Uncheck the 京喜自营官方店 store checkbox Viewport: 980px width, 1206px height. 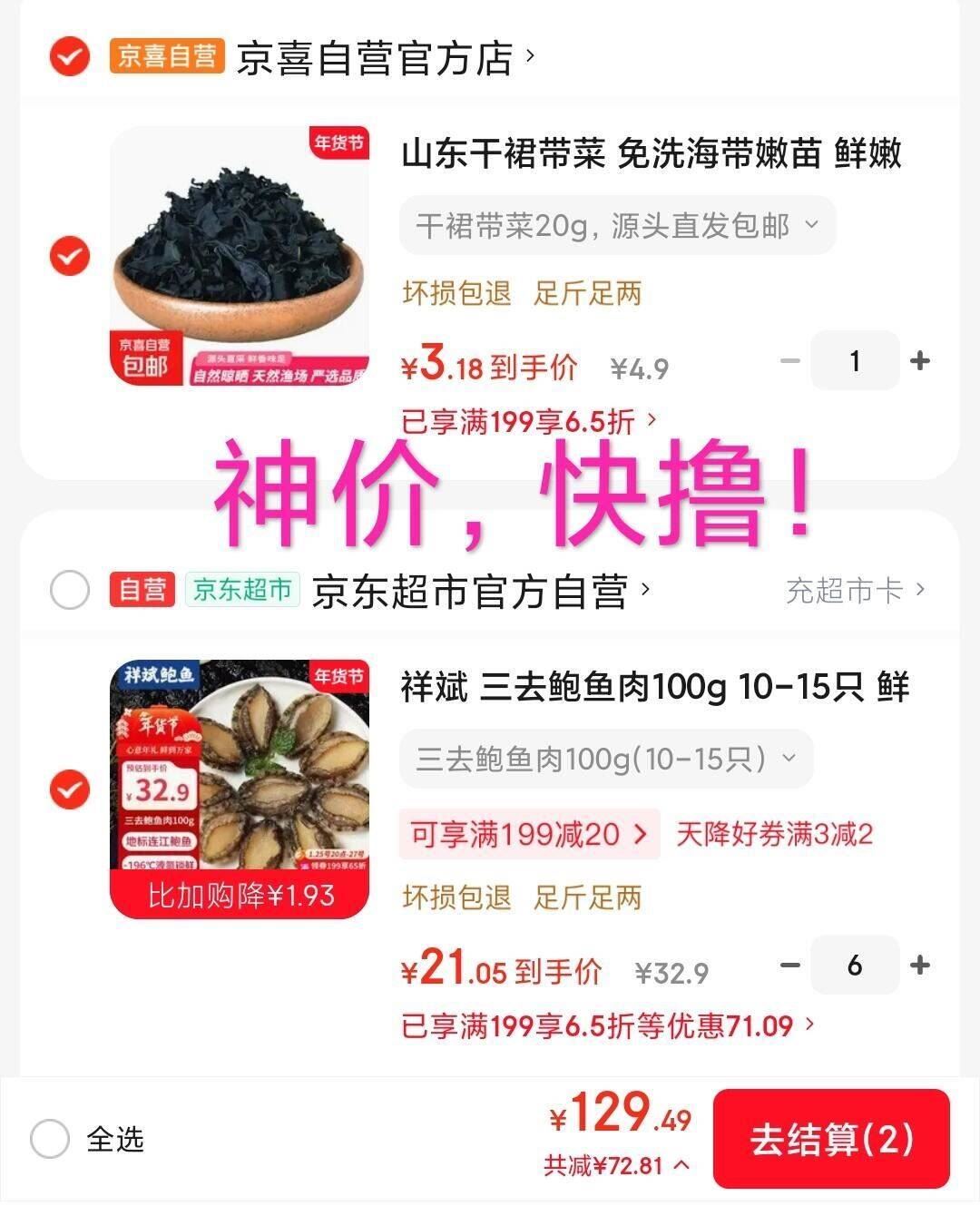69,57
